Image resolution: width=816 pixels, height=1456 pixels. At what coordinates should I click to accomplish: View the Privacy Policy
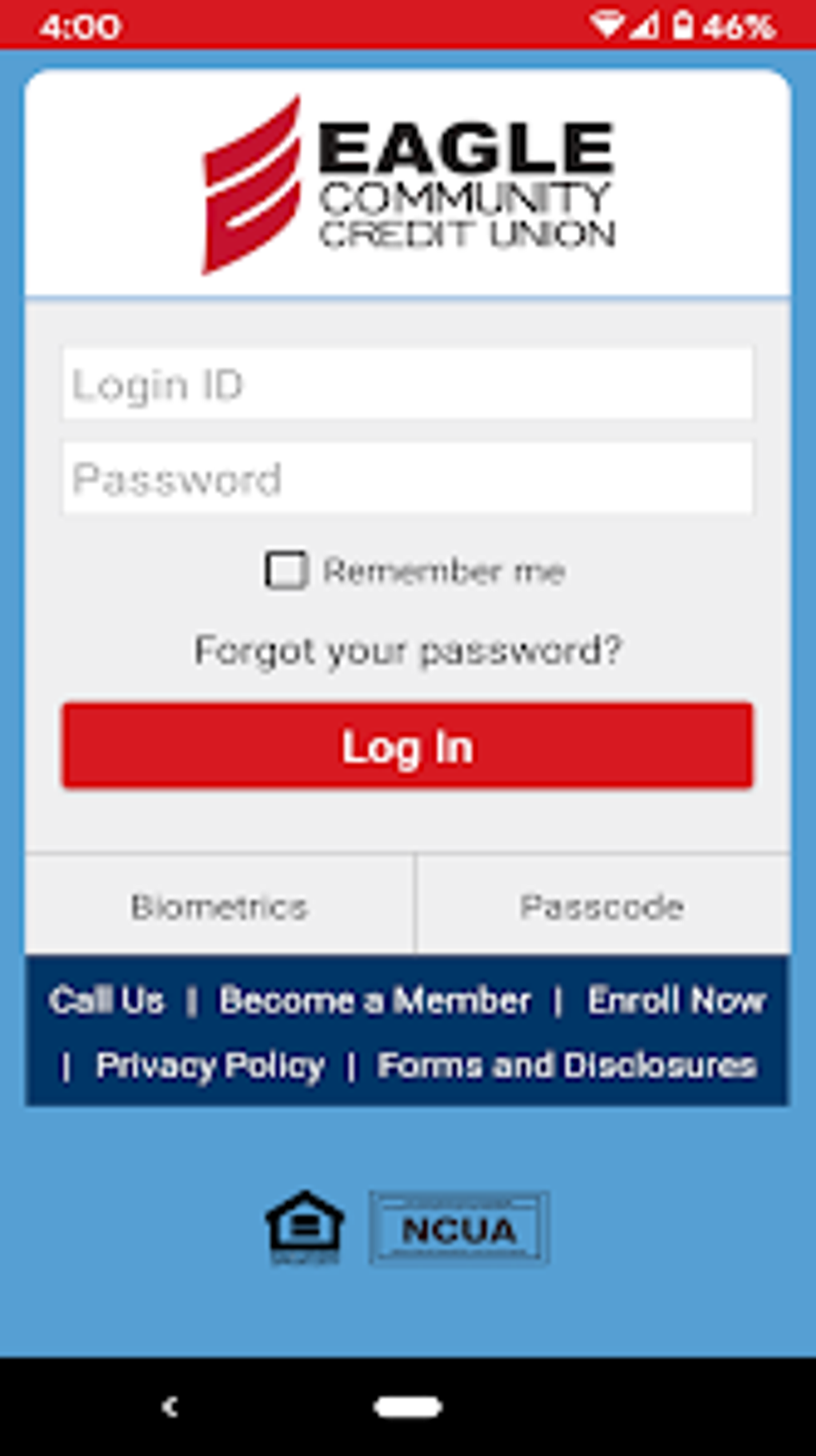[210, 1065]
